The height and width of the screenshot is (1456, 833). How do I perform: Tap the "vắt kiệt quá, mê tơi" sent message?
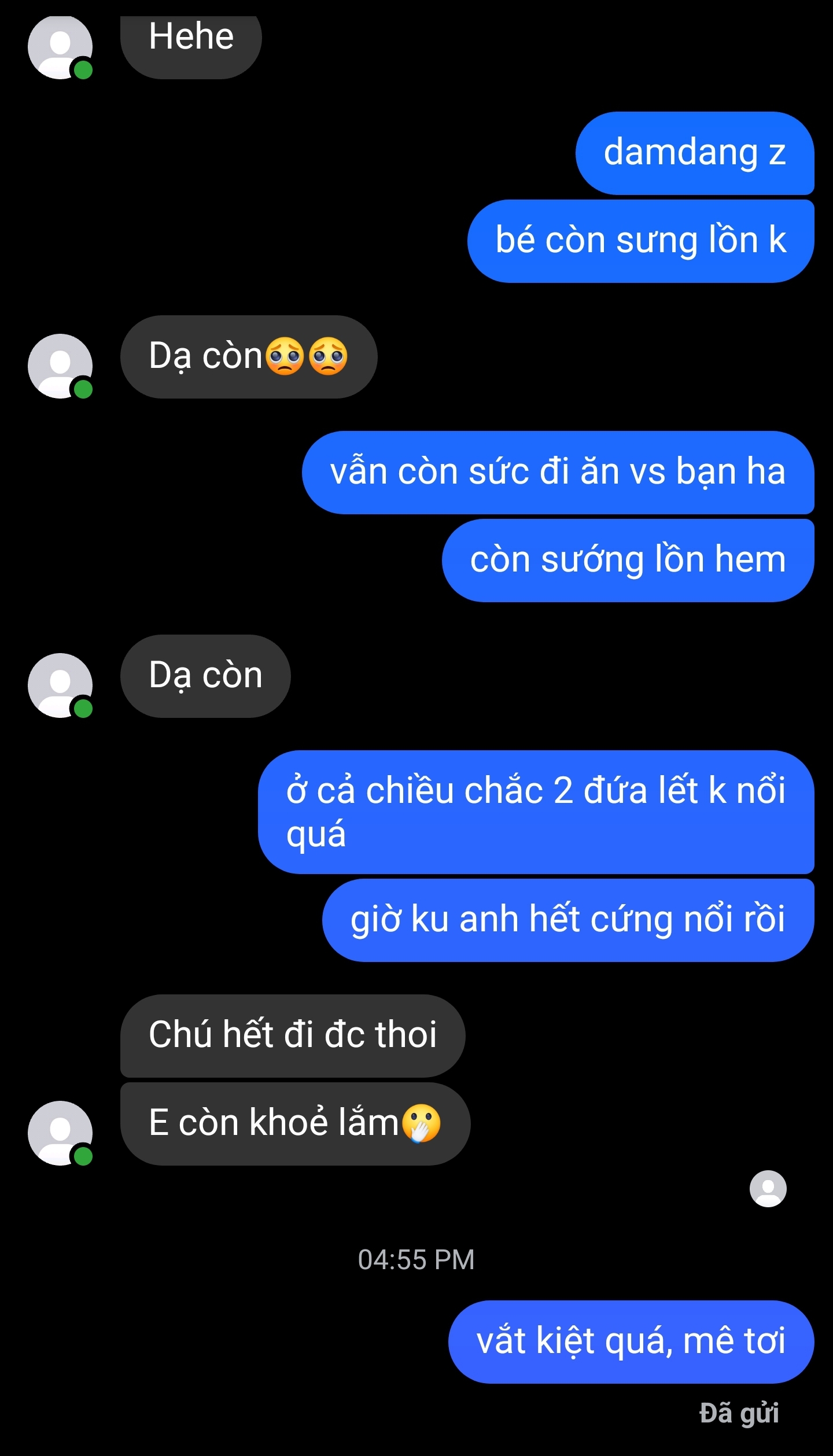(631, 1341)
